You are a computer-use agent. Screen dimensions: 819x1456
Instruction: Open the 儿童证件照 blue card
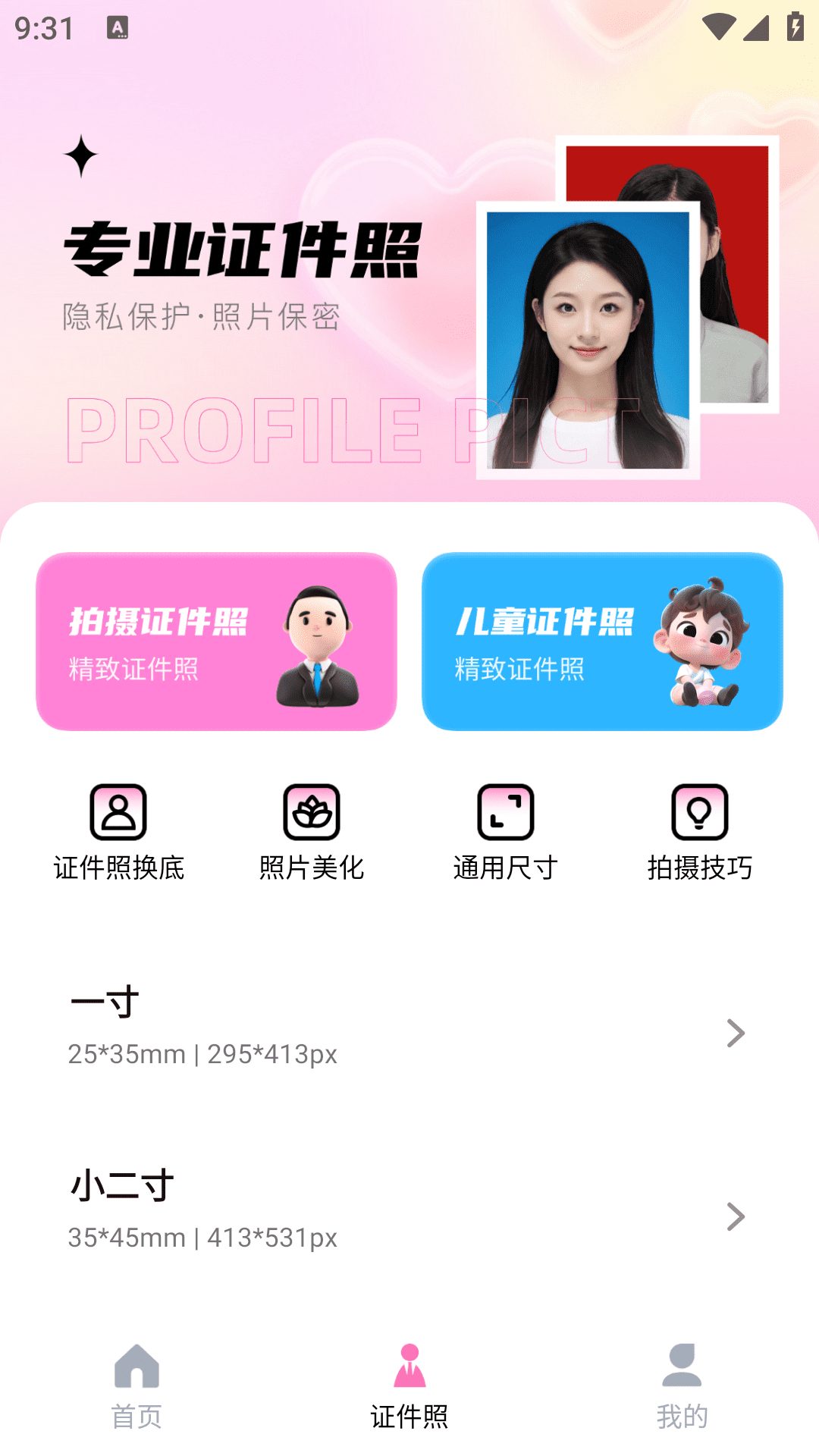point(602,642)
